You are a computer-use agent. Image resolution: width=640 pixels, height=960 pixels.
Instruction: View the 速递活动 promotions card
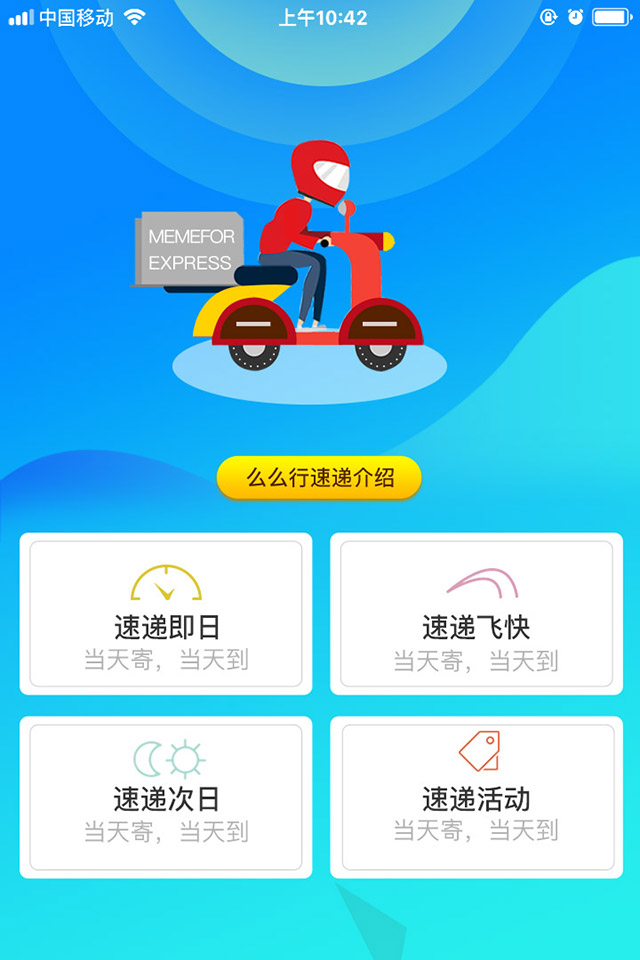pos(476,797)
